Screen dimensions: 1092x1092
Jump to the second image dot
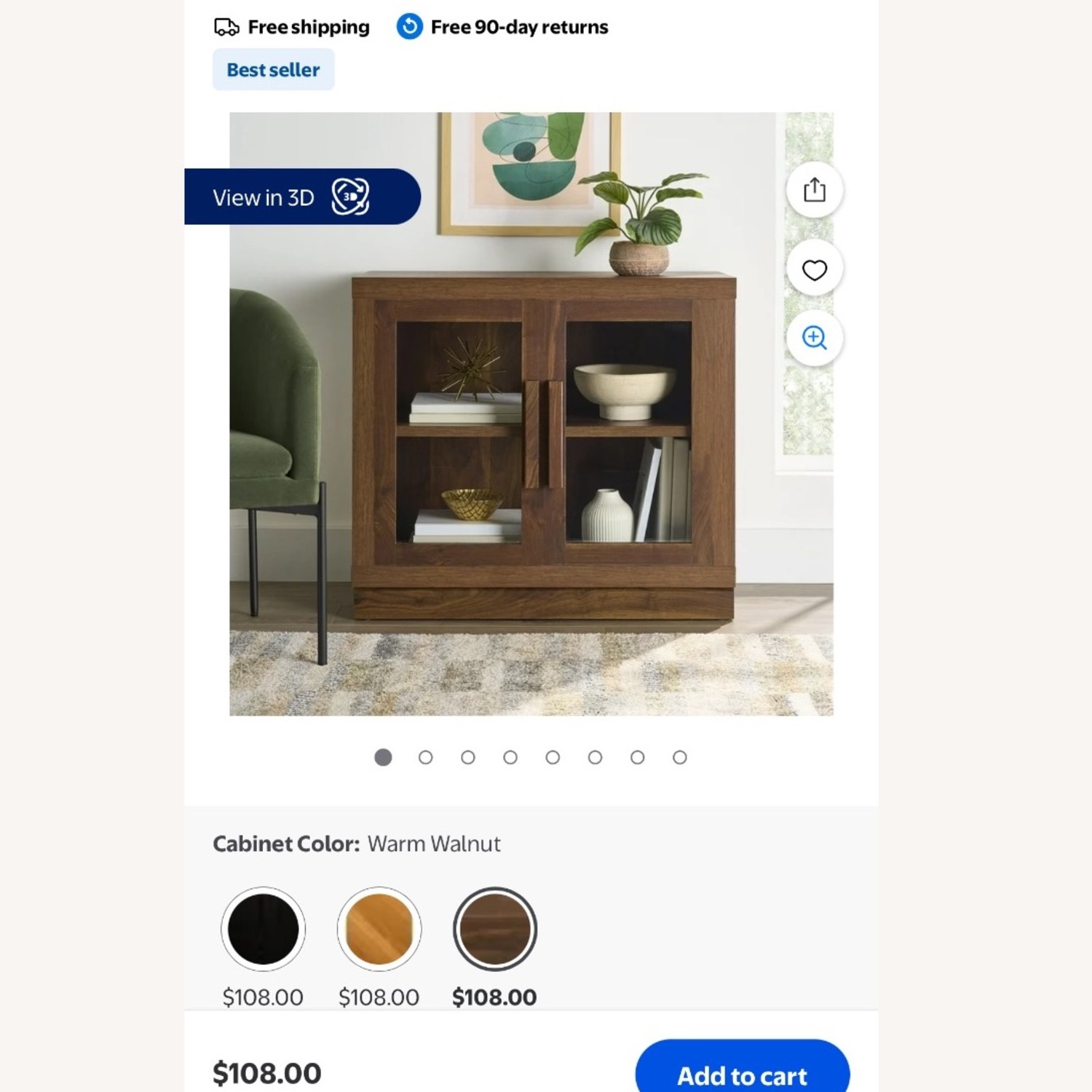pos(425,758)
